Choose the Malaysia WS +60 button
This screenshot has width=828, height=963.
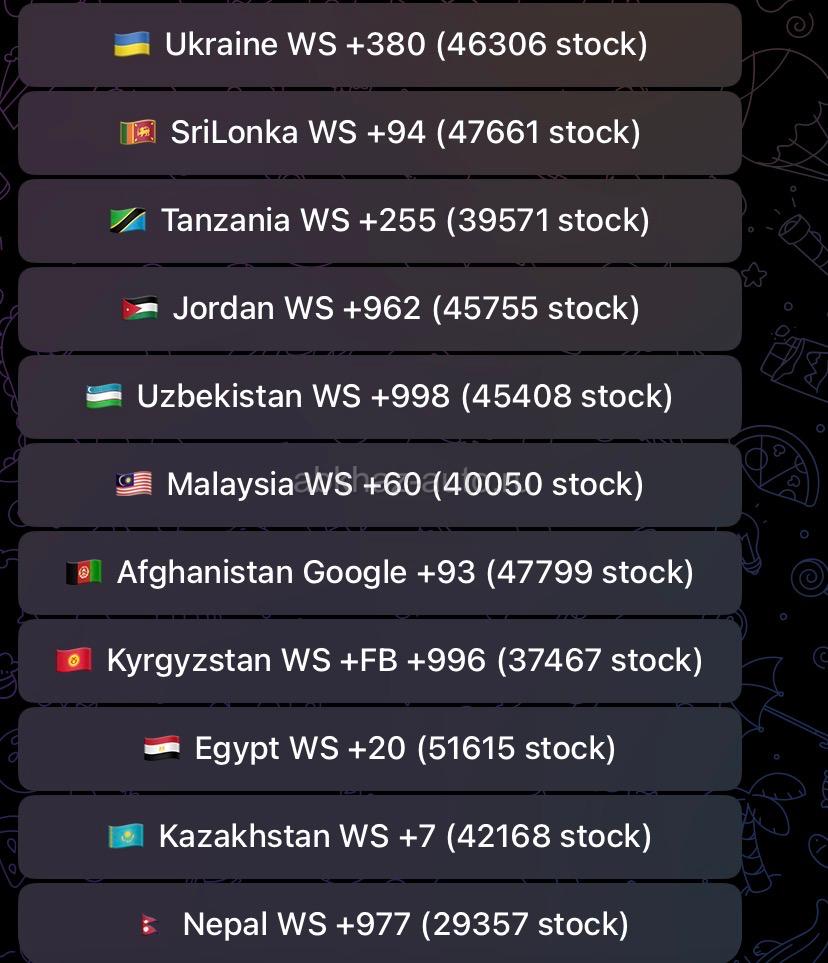(x=380, y=485)
